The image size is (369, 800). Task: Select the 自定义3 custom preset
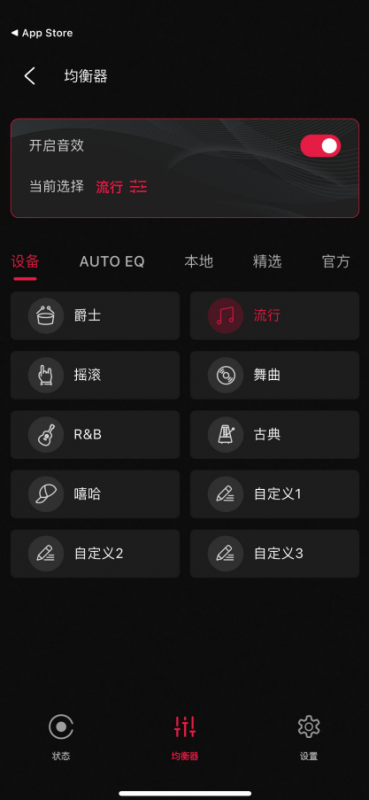point(275,554)
